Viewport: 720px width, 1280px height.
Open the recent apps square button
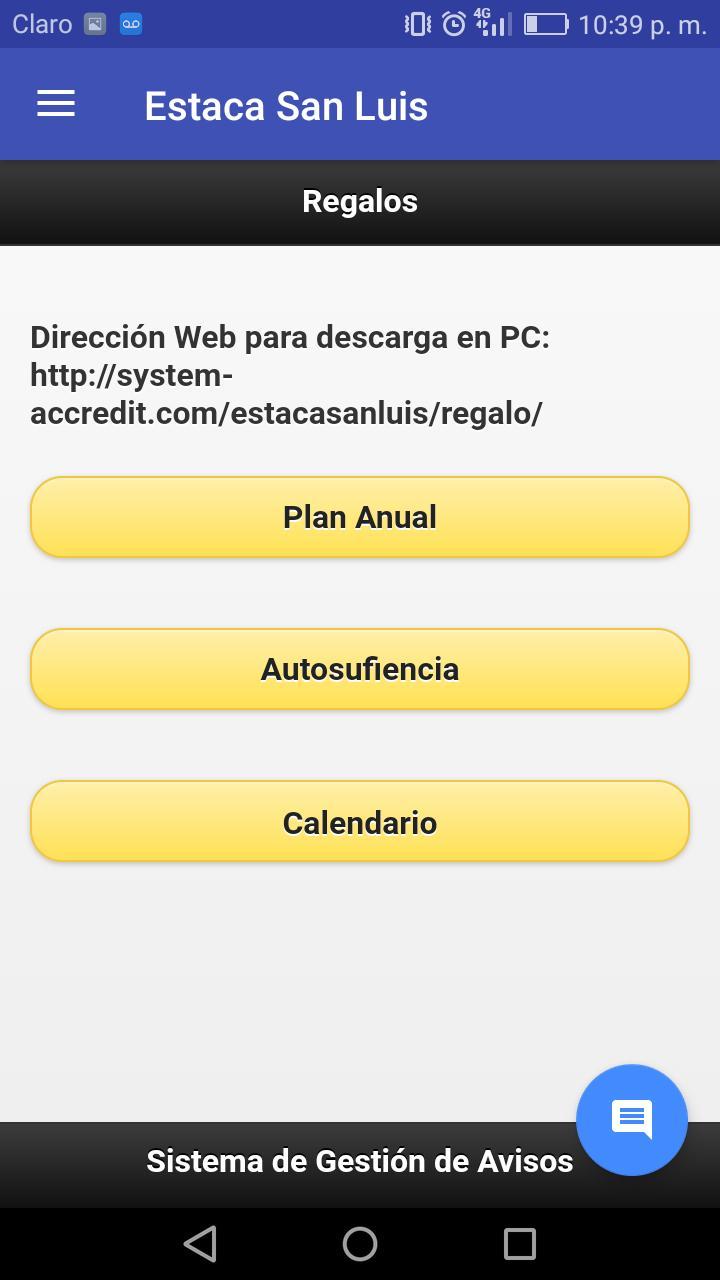coord(519,1243)
